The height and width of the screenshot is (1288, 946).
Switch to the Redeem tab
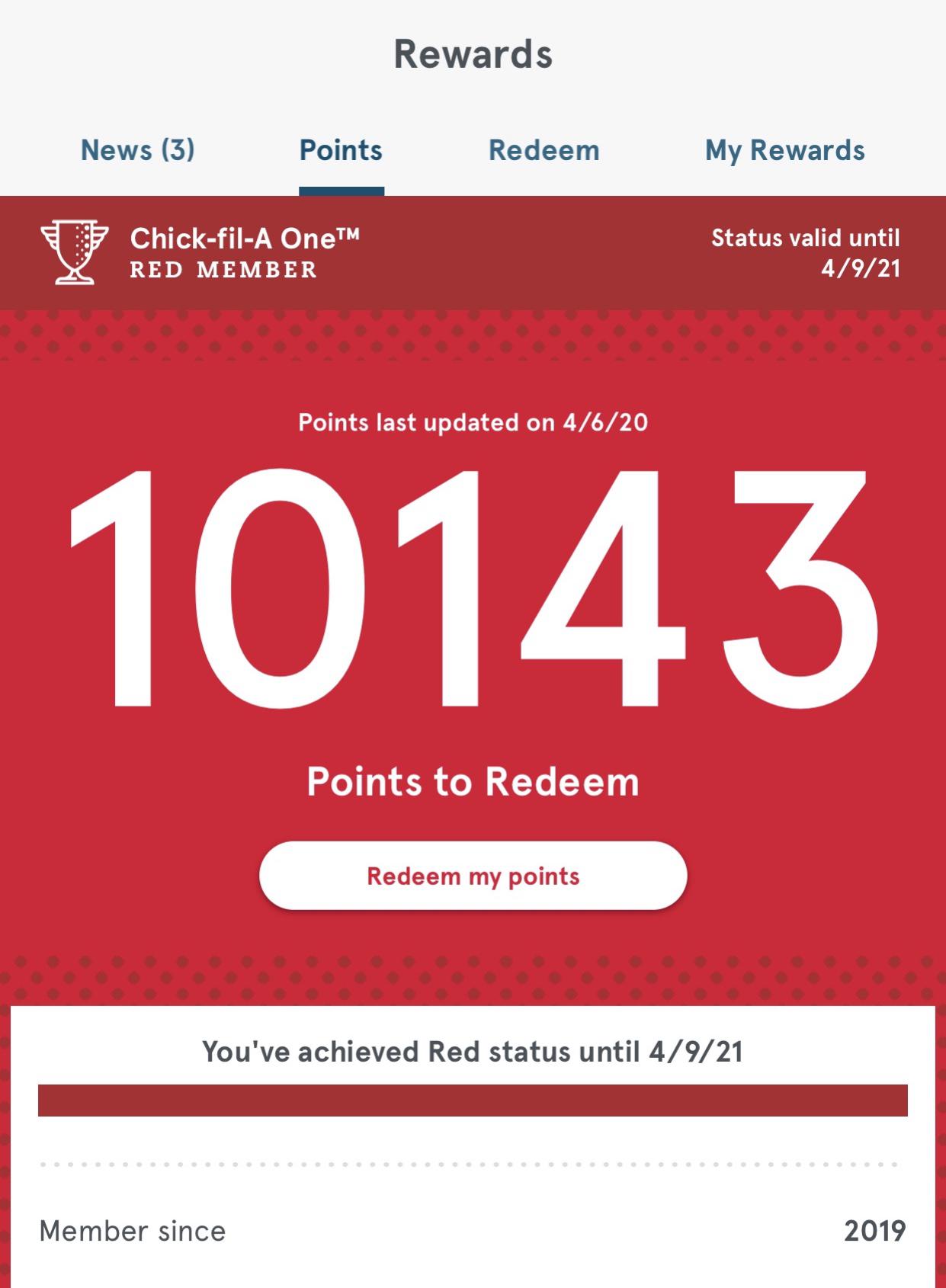[x=544, y=150]
